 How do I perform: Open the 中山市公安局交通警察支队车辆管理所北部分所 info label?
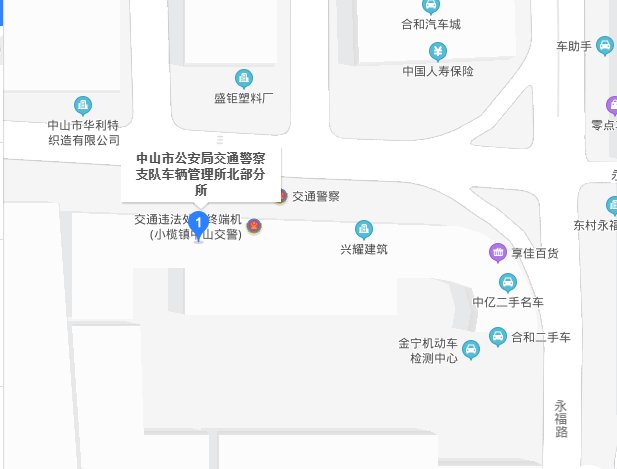tap(201, 173)
